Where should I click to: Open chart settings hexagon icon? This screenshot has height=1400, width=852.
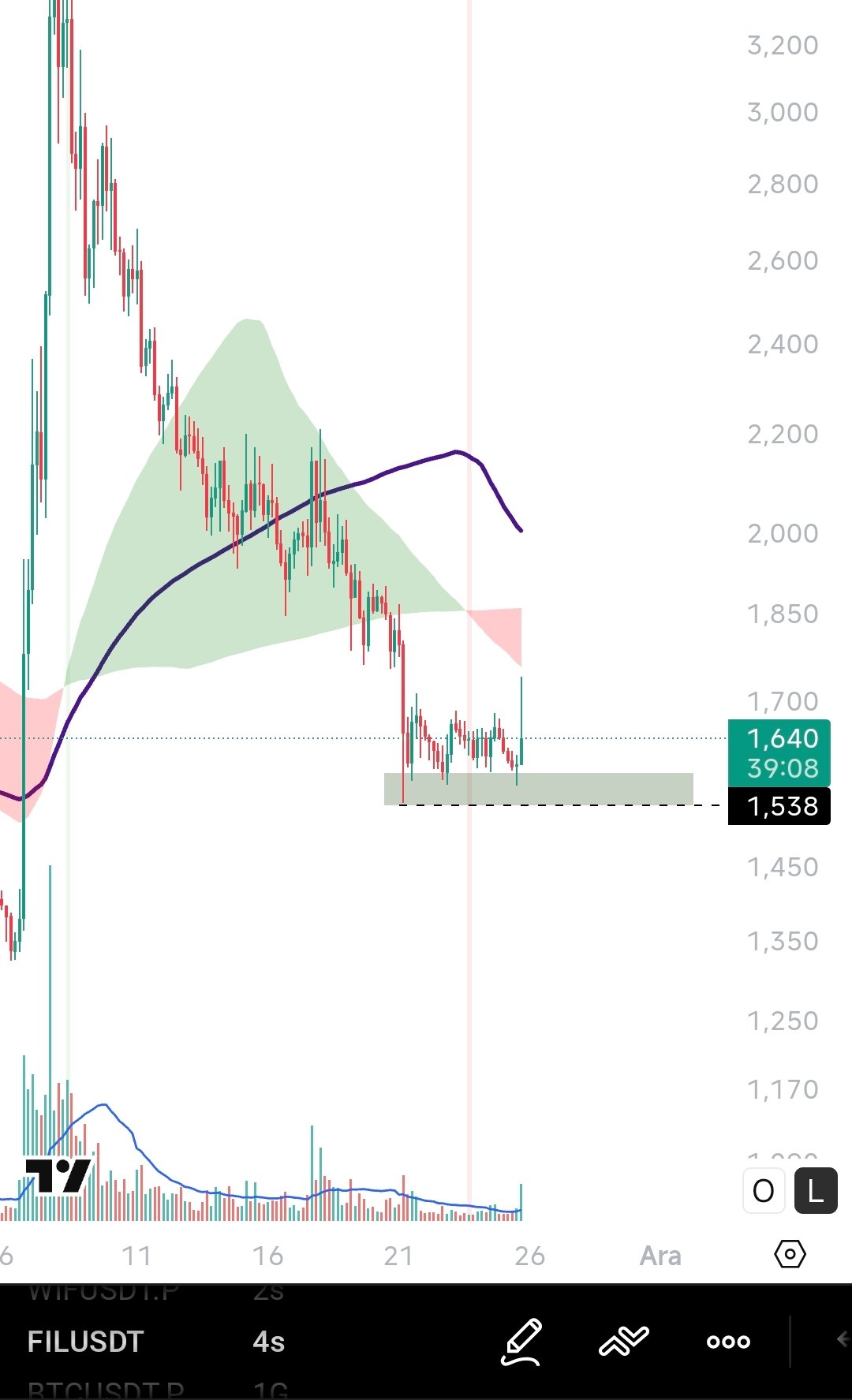coord(790,1254)
